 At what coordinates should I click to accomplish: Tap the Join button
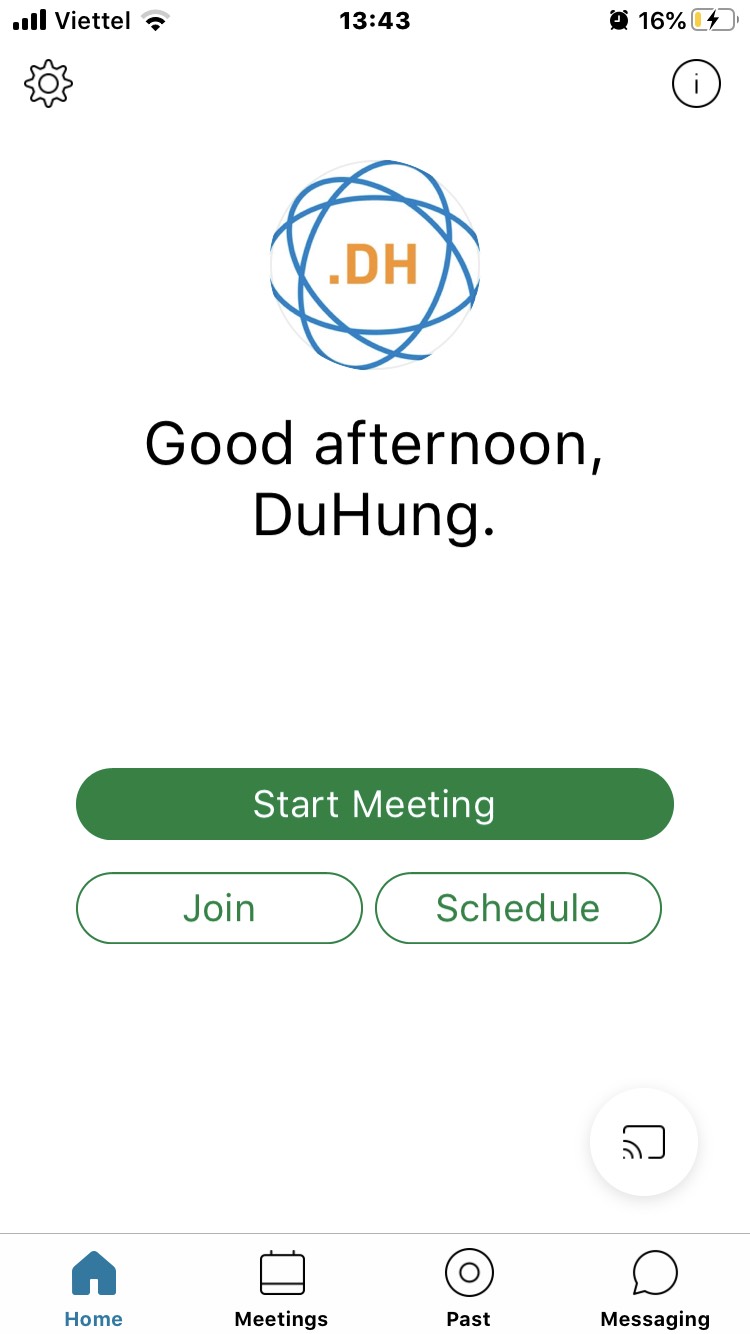[x=219, y=908]
